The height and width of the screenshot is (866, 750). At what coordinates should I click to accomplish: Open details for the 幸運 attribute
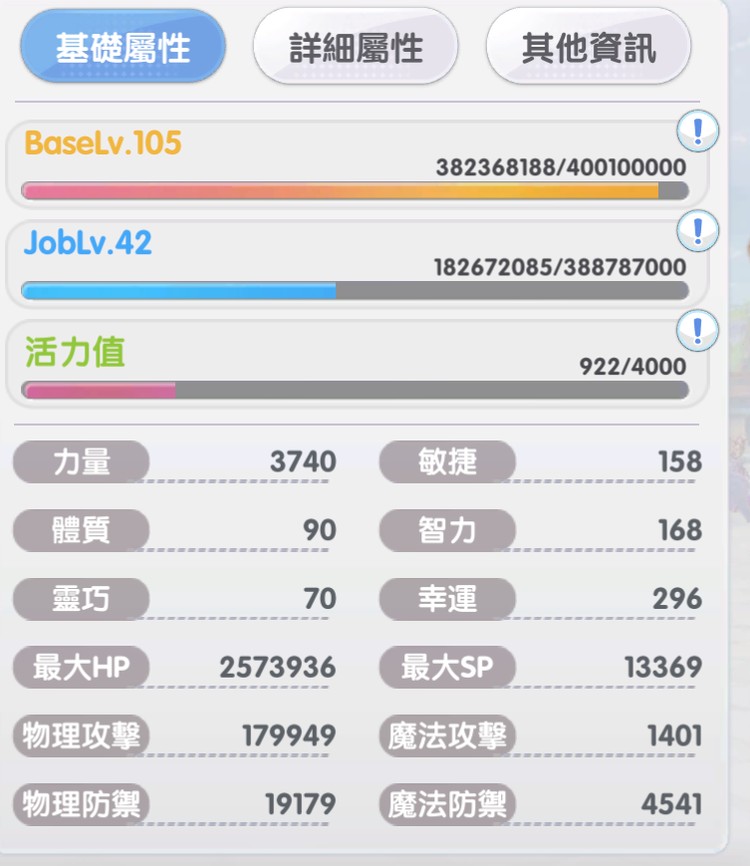tap(447, 599)
